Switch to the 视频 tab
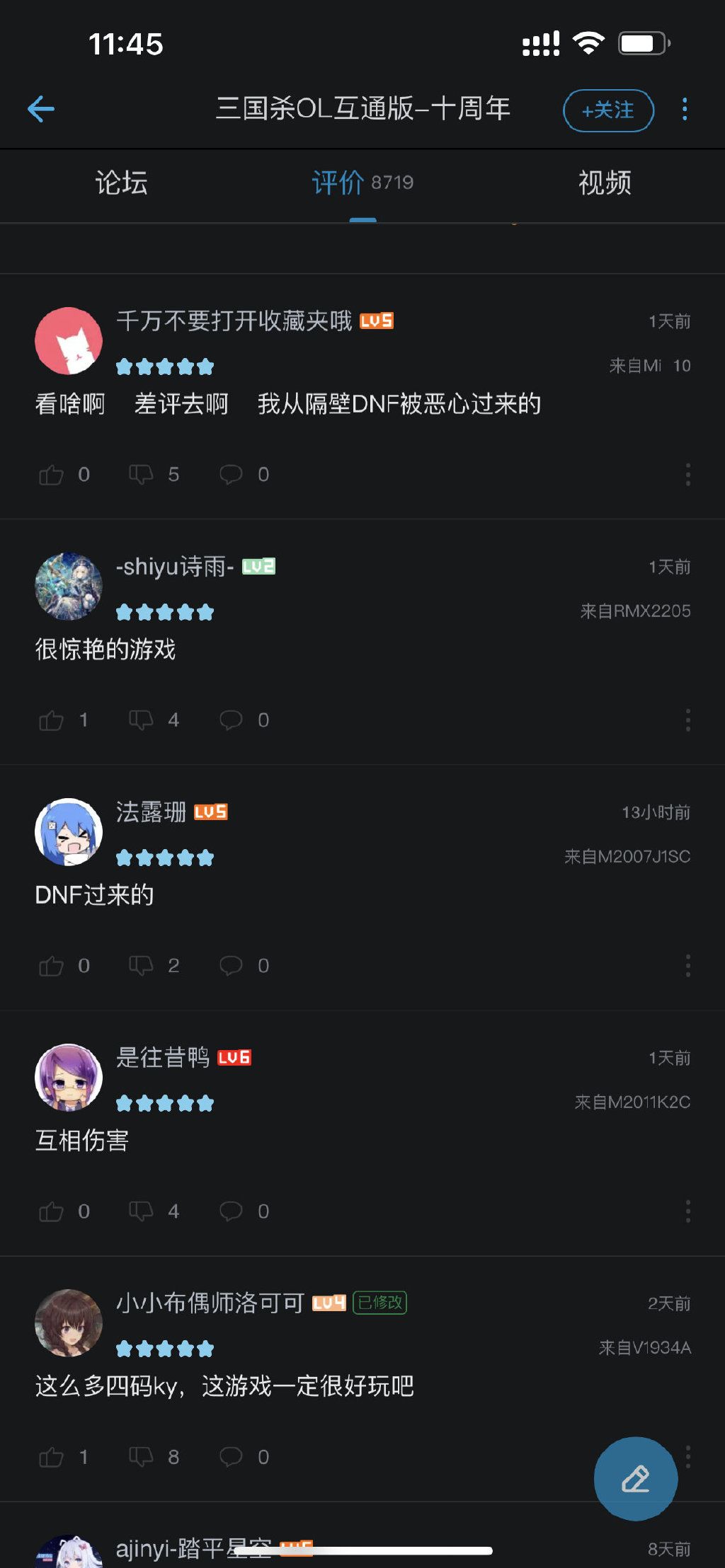725x1568 pixels. pos(604,183)
